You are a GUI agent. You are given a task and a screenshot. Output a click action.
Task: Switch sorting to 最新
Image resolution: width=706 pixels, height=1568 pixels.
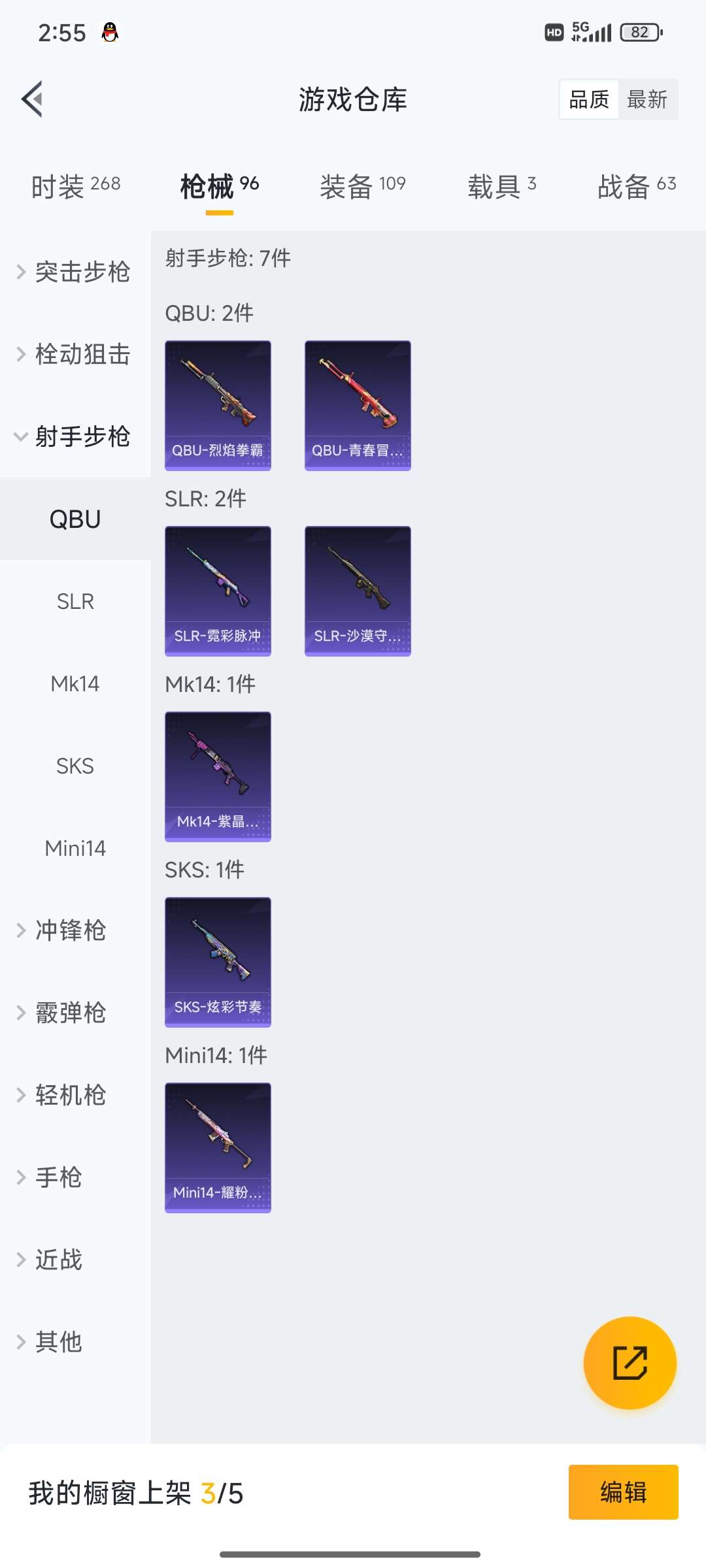648,99
